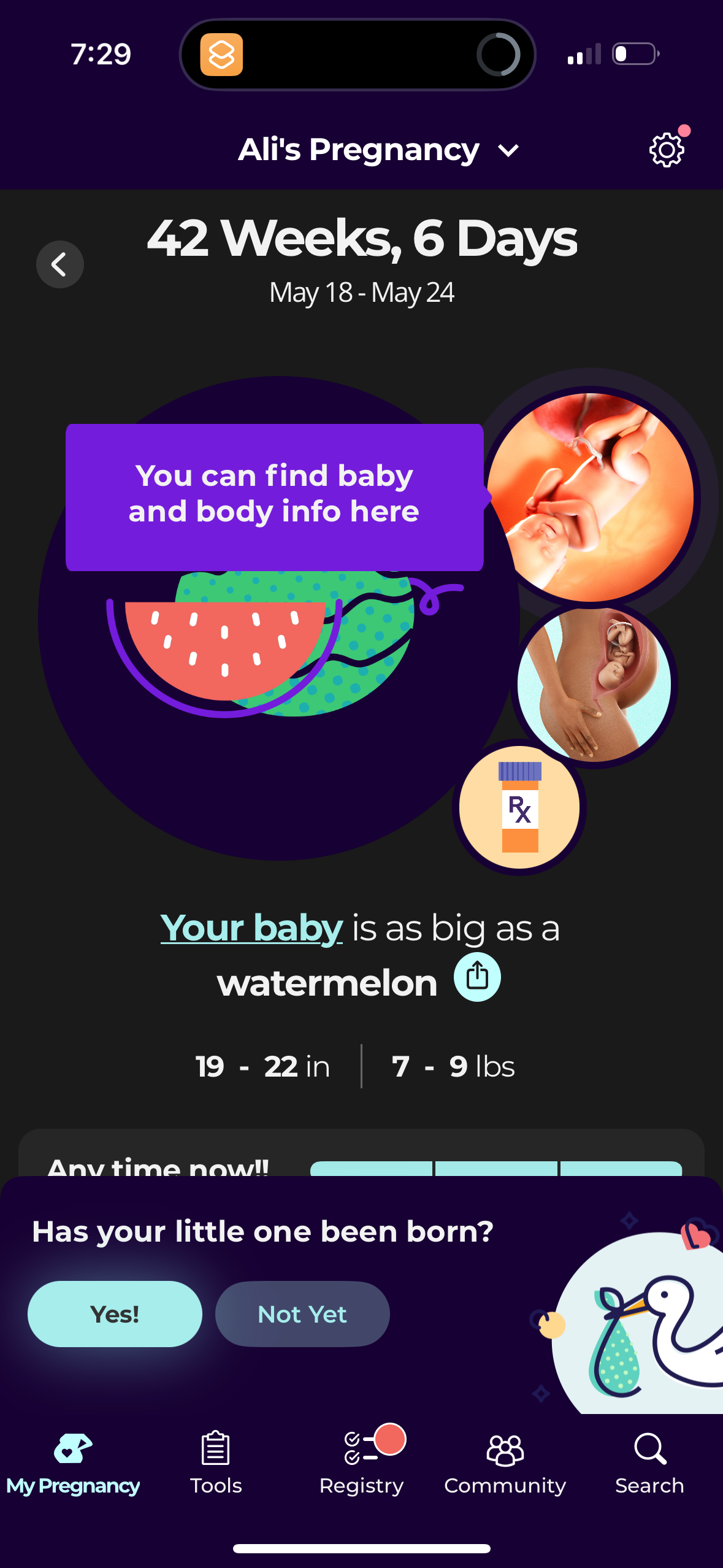
Task: Open the settings gear
Action: (667, 150)
